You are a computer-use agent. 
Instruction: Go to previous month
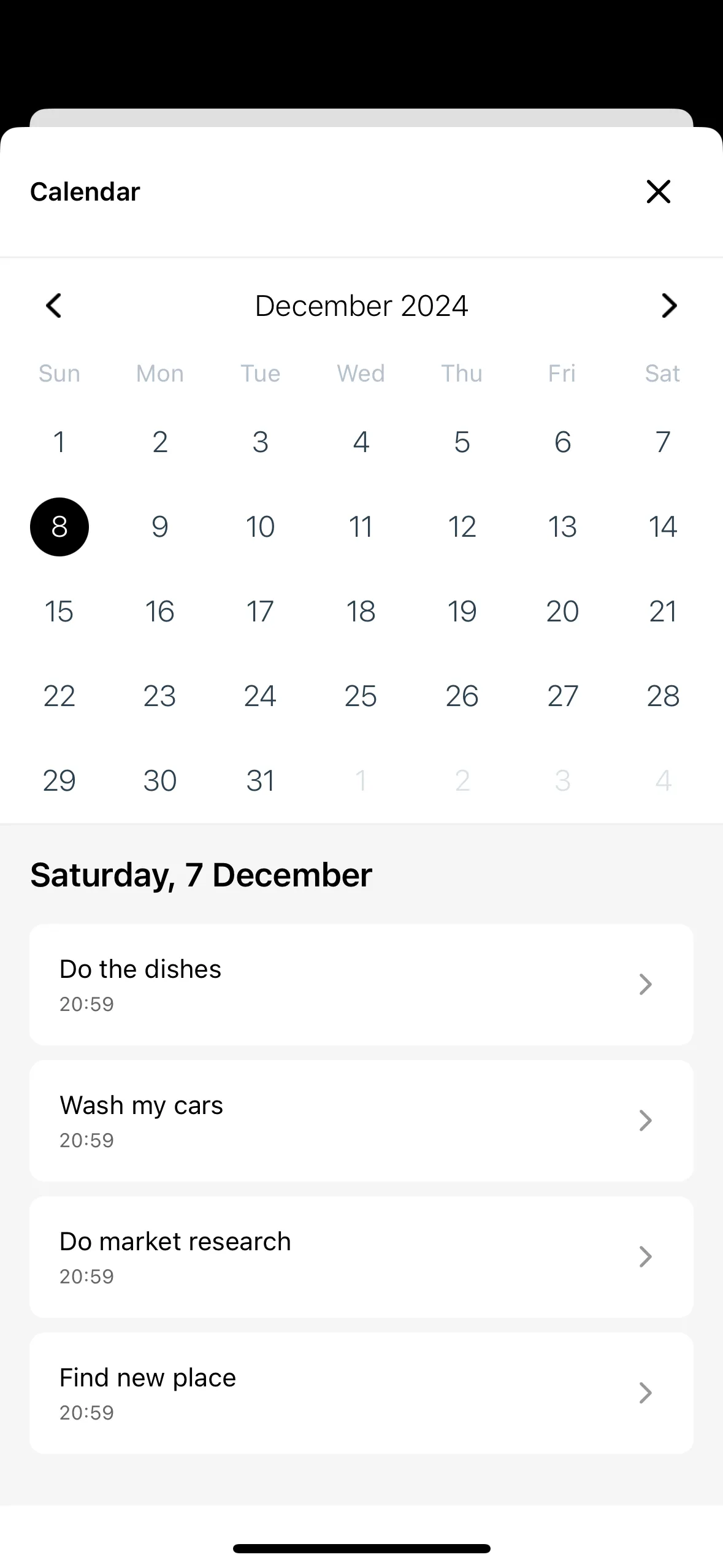tap(54, 306)
